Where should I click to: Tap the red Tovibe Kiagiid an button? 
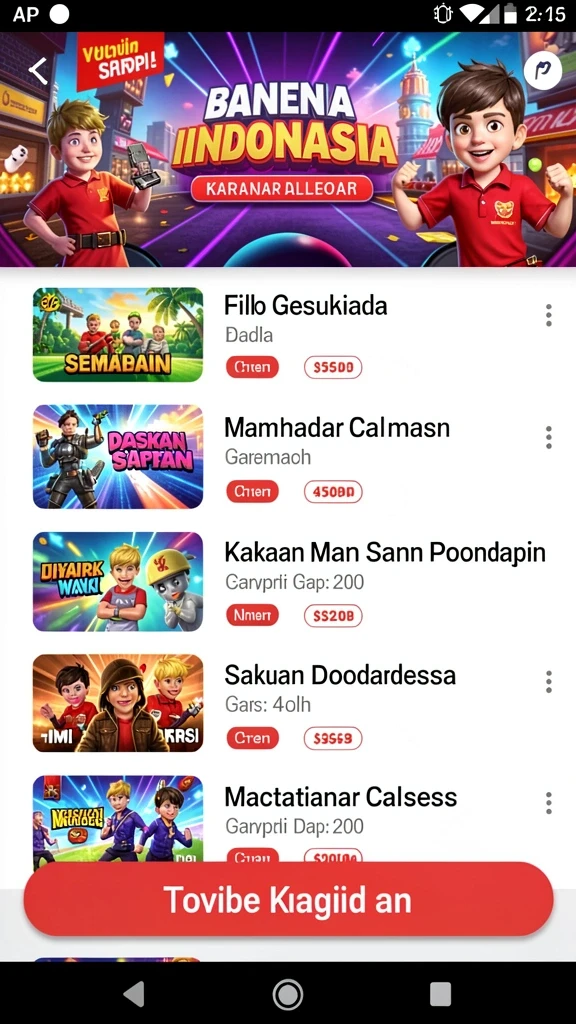tap(288, 899)
